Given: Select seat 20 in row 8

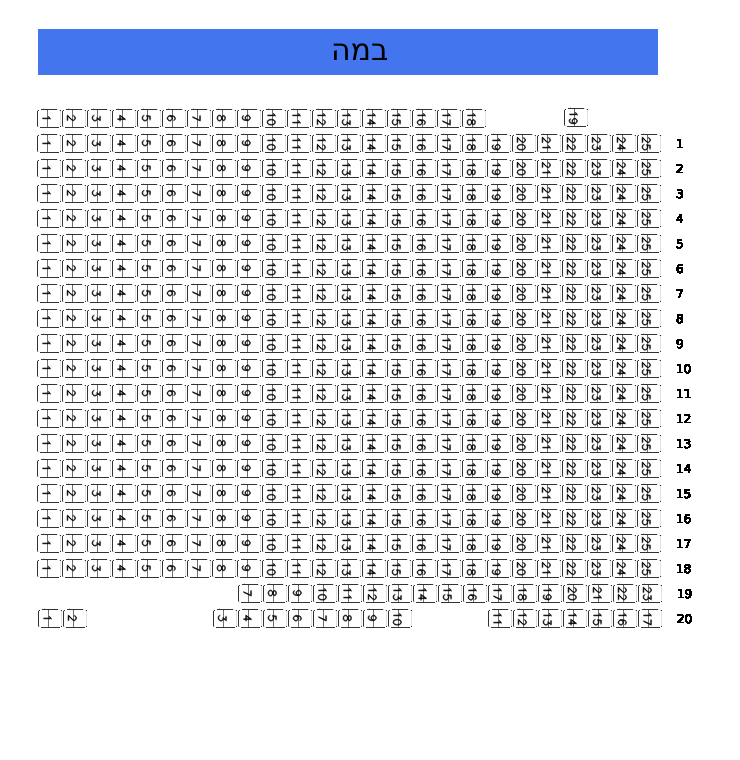Looking at the screenshot, I should click(x=523, y=319).
